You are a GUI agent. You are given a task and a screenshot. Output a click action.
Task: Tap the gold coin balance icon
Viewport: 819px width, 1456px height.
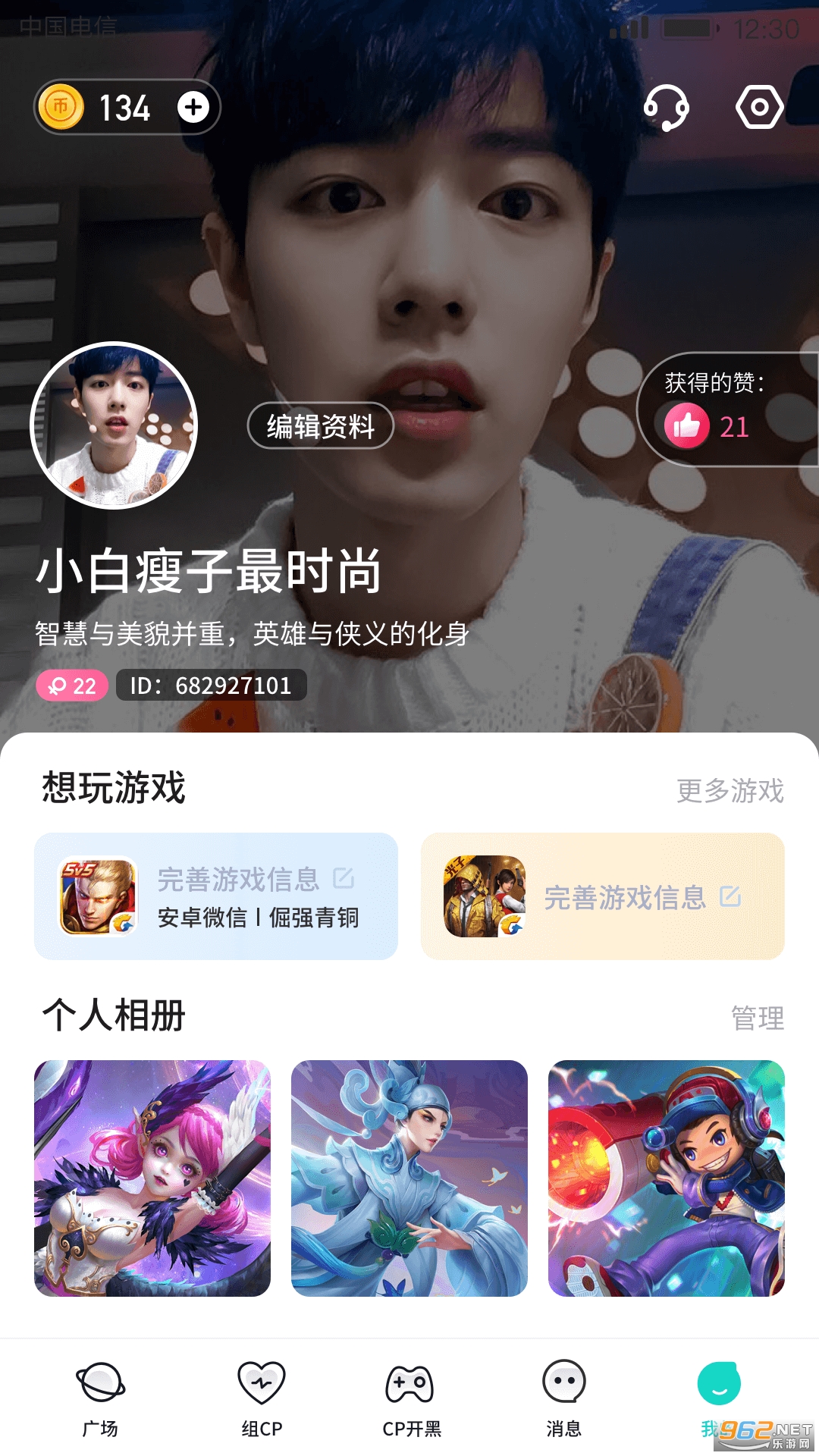(x=61, y=107)
